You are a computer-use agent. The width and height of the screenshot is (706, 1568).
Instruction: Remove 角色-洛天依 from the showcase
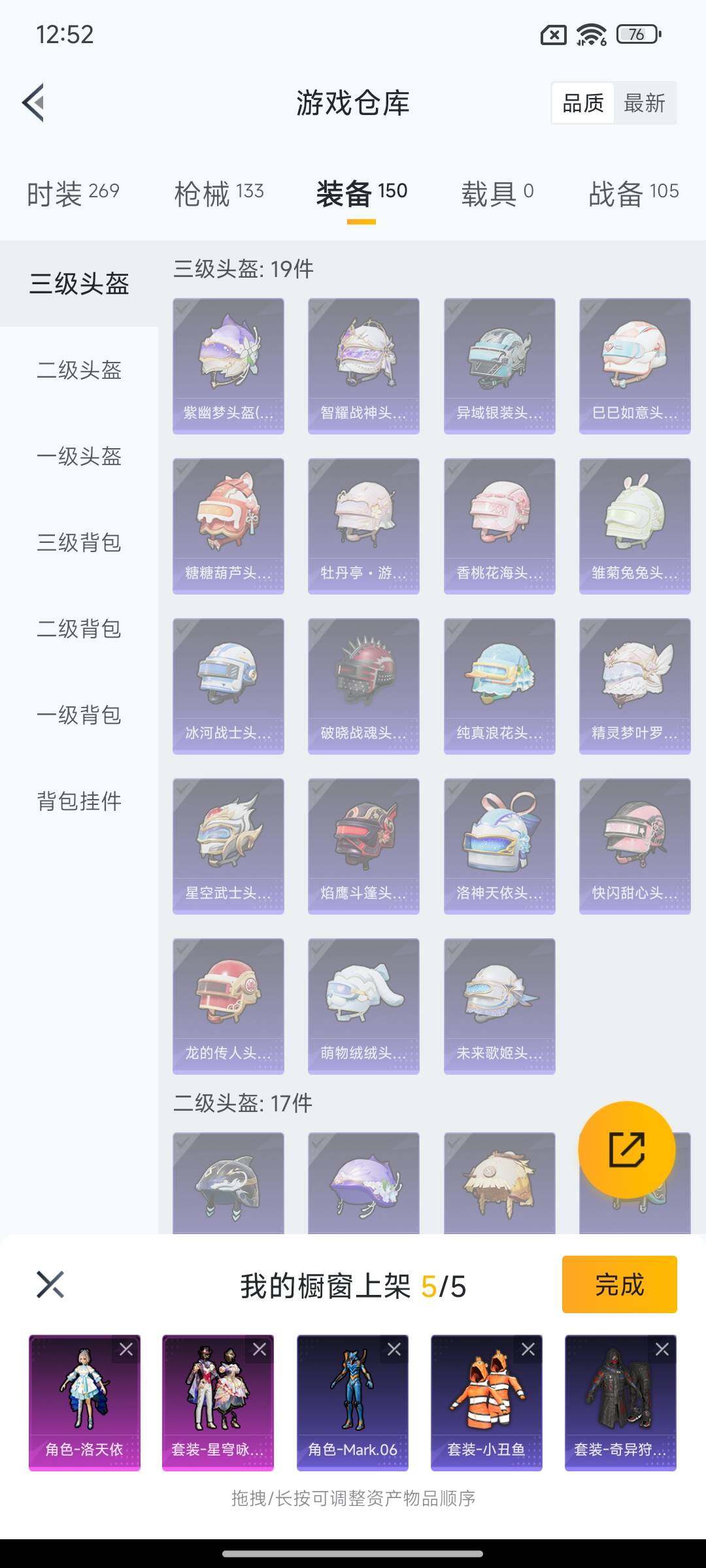[126, 1349]
